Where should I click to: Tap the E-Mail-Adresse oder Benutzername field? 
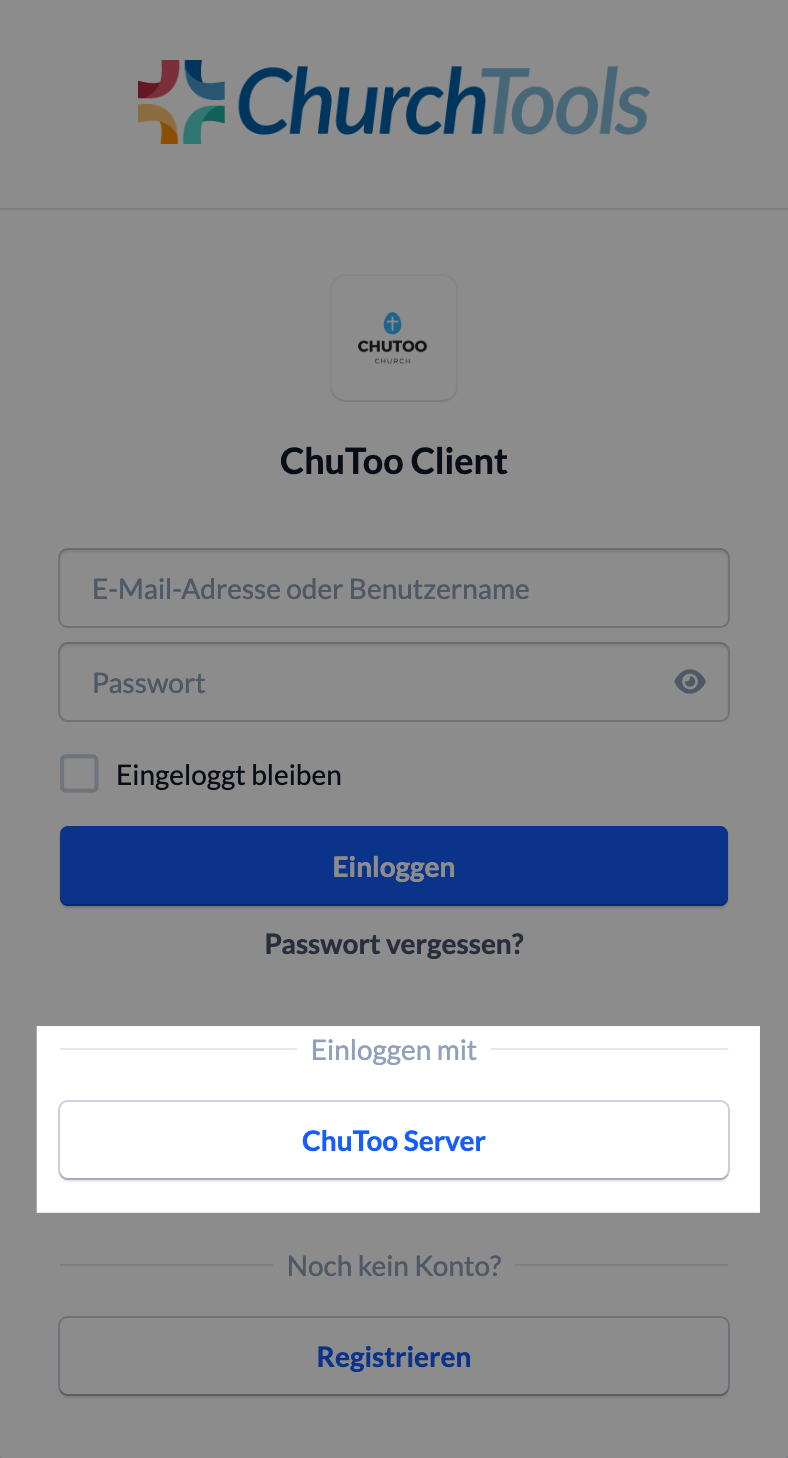pos(393,588)
